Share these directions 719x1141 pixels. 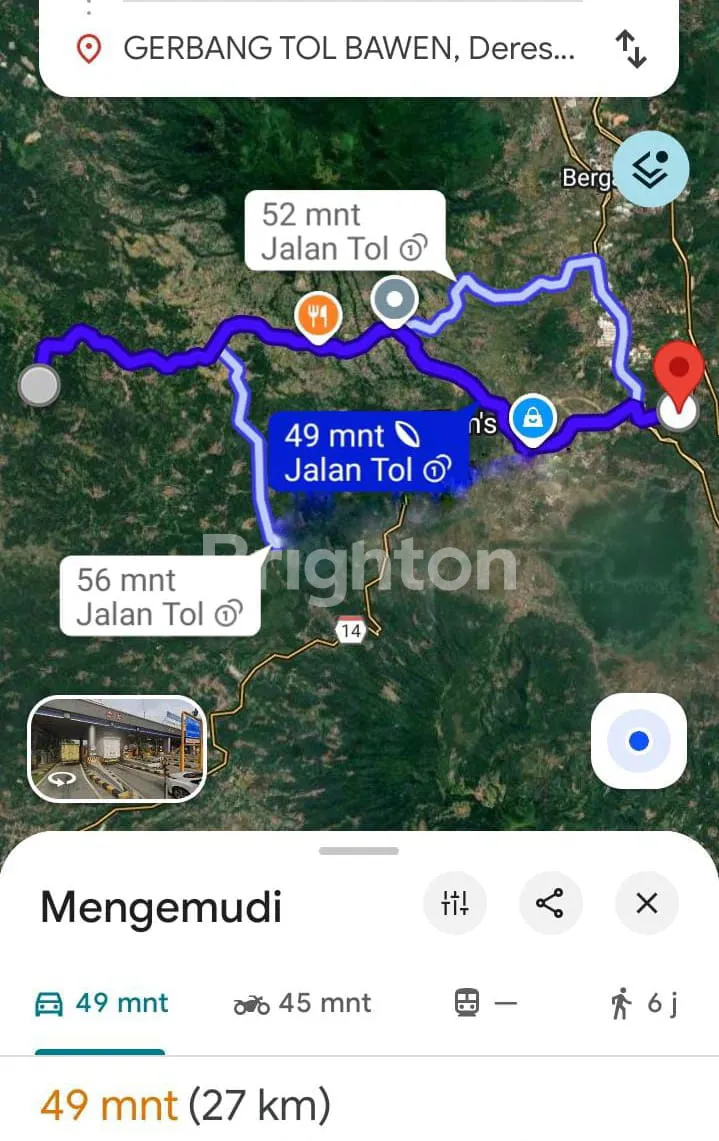click(x=550, y=904)
